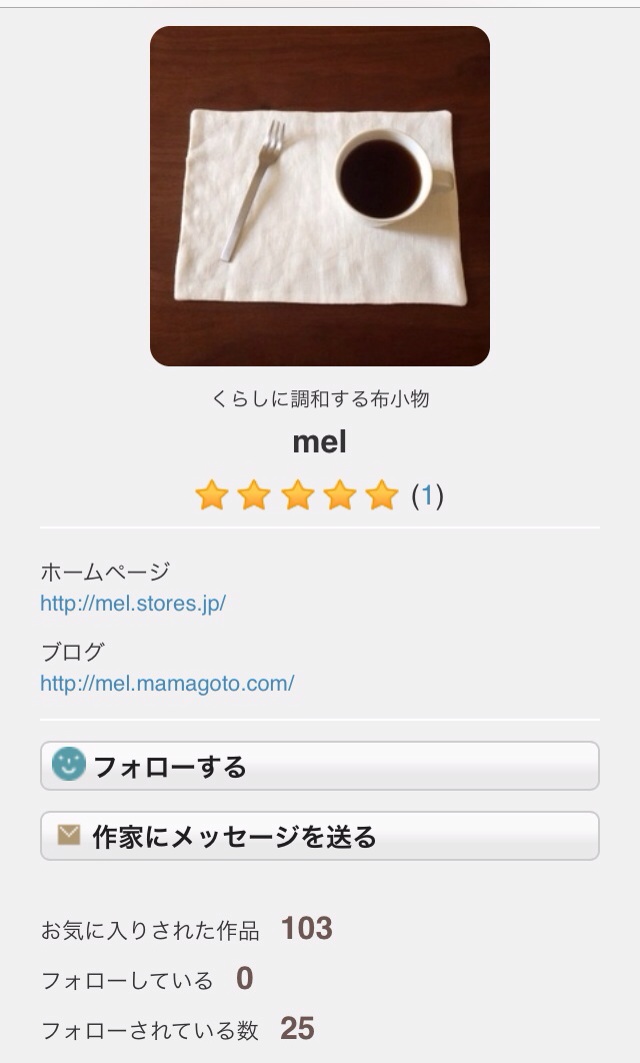Open the mel.mamagoto.com blog link
Screen dimensions: 640x1063
click(167, 684)
